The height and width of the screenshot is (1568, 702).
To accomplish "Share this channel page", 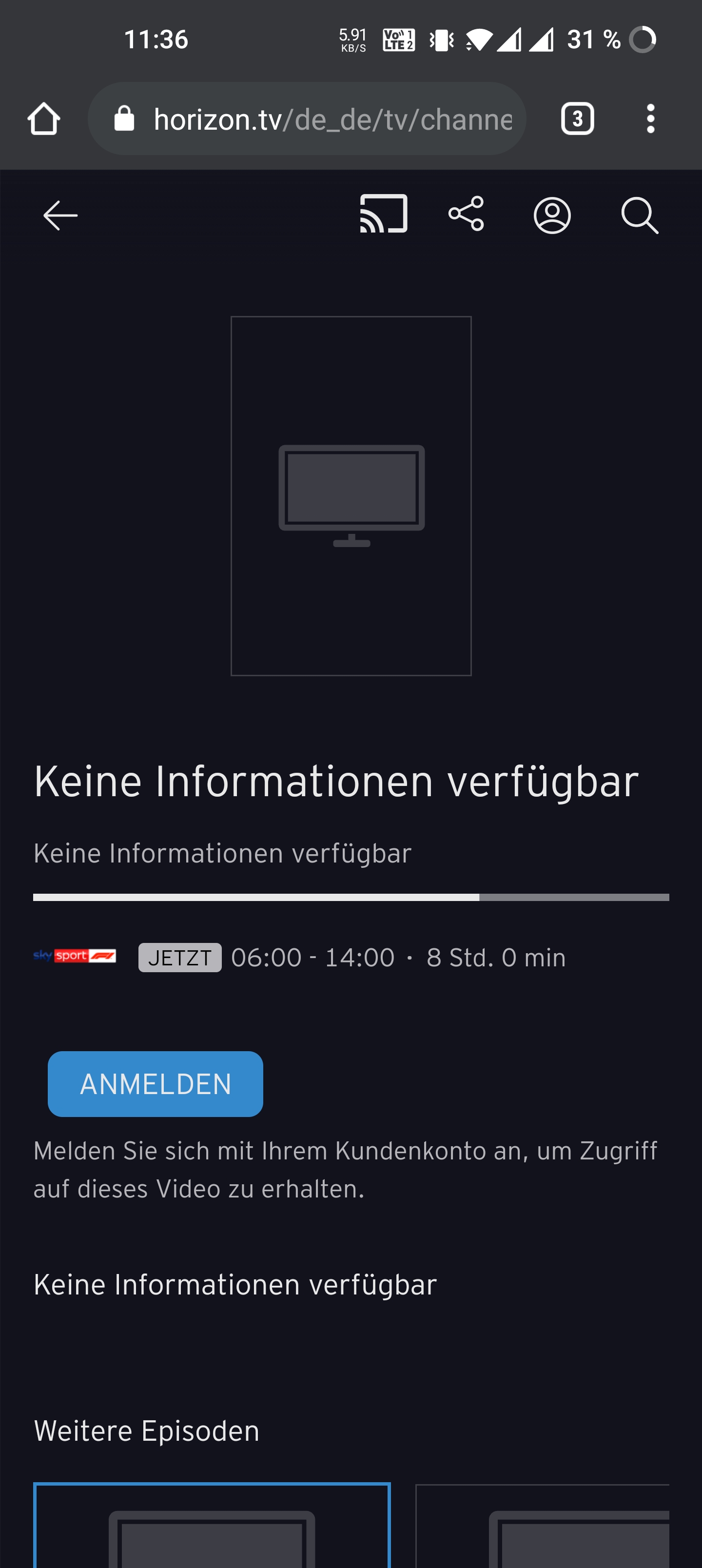I will tap(467, 214).
